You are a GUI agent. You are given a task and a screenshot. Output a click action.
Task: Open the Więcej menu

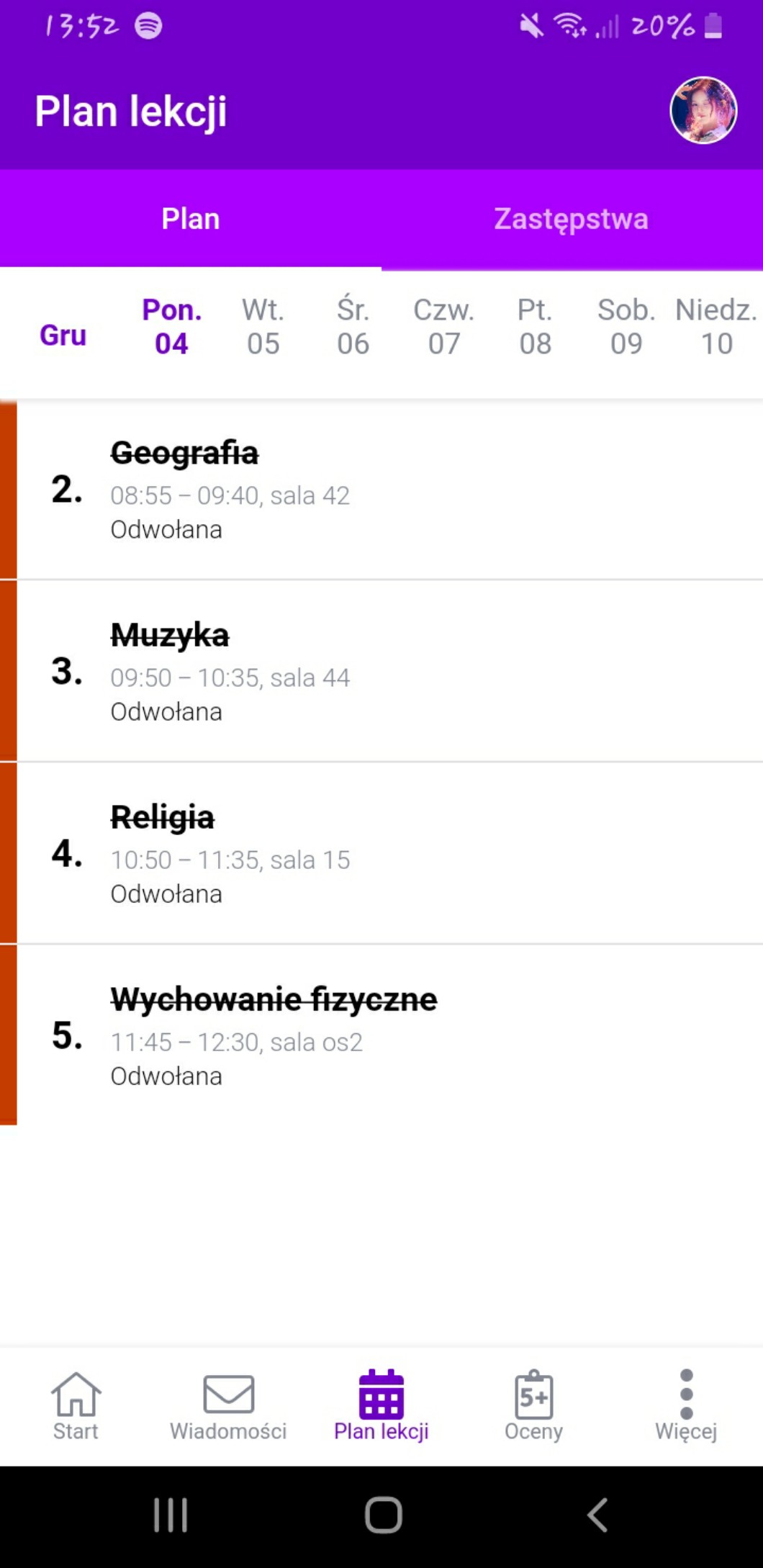click(x=686, y=1405)
